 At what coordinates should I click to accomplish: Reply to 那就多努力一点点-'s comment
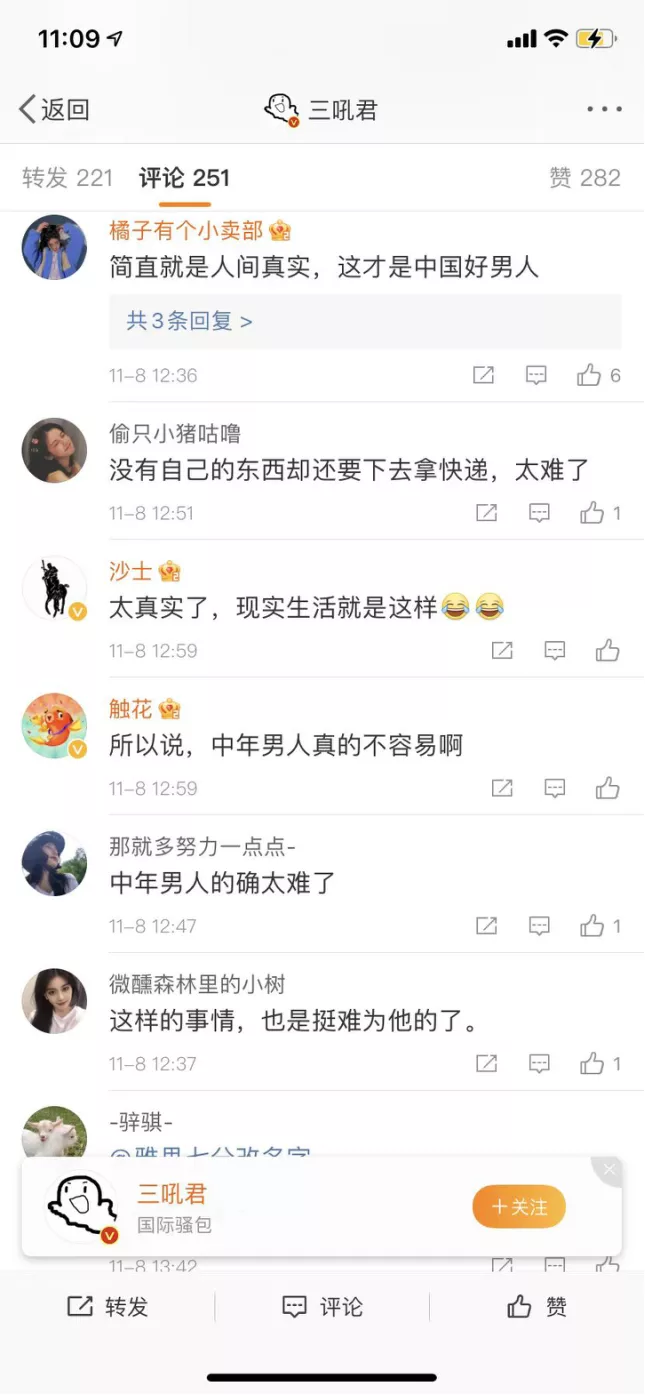[539, 926]
